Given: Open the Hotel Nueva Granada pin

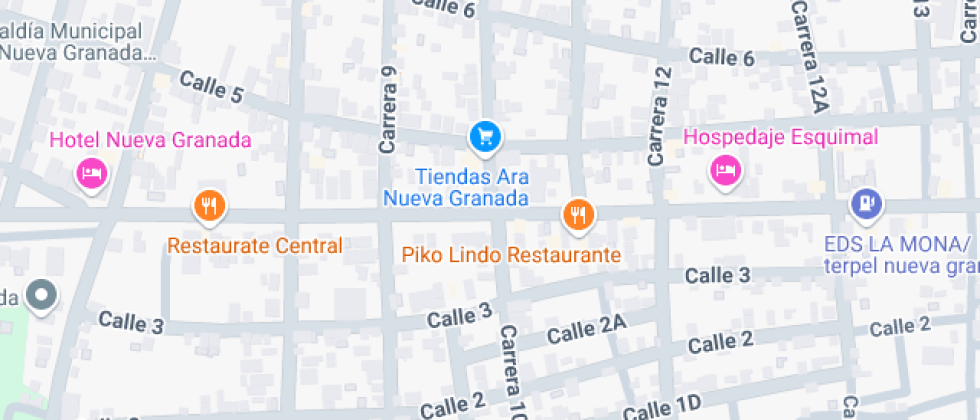Looking at the screenshot, I should (x=92, y=174).
